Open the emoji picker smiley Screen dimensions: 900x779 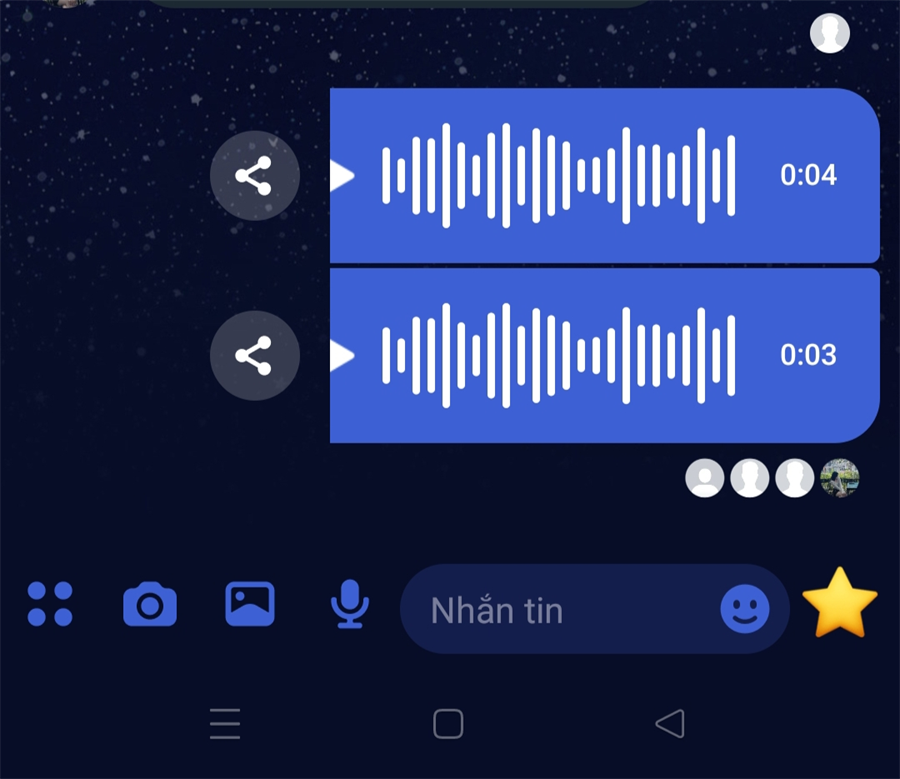coord(745,609)
